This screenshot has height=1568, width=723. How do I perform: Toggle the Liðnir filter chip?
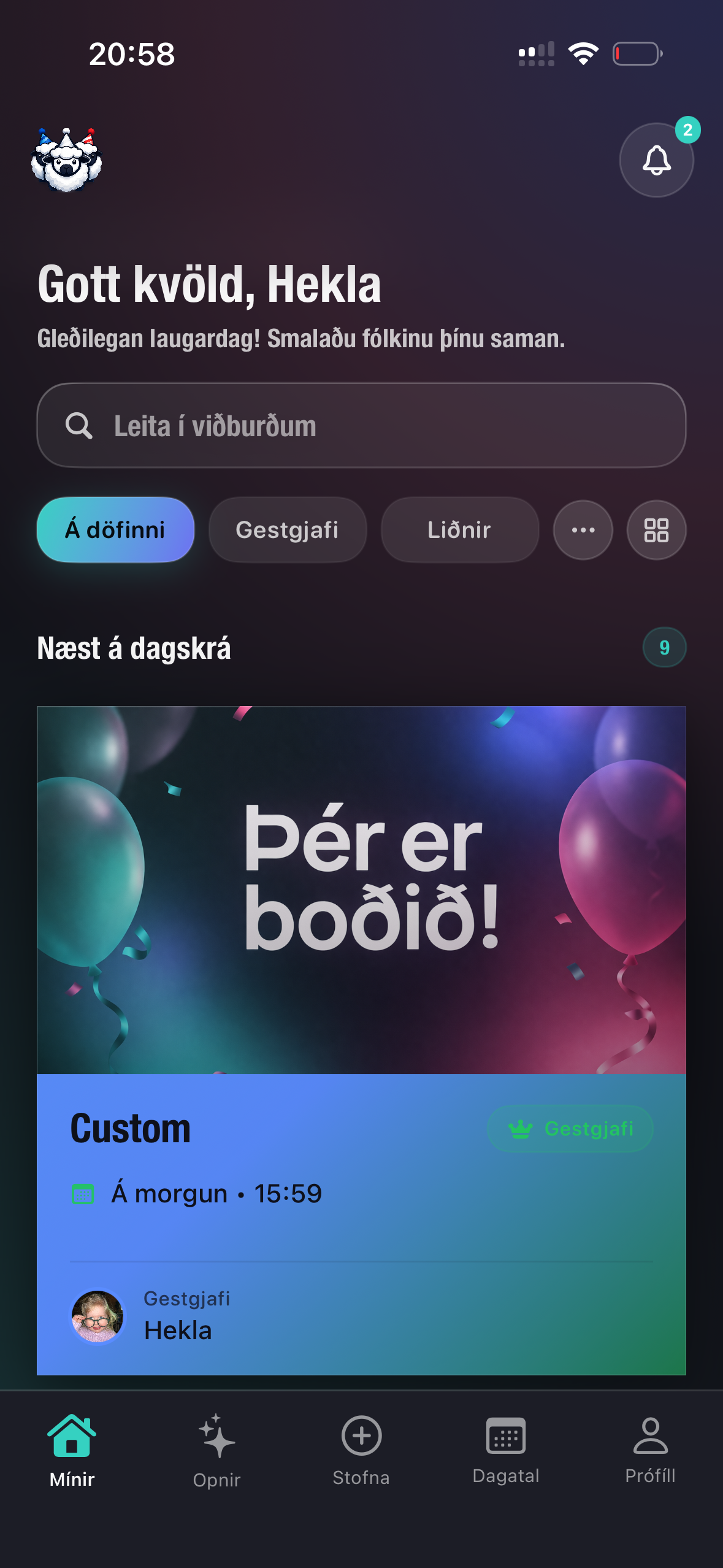[459, 529]
